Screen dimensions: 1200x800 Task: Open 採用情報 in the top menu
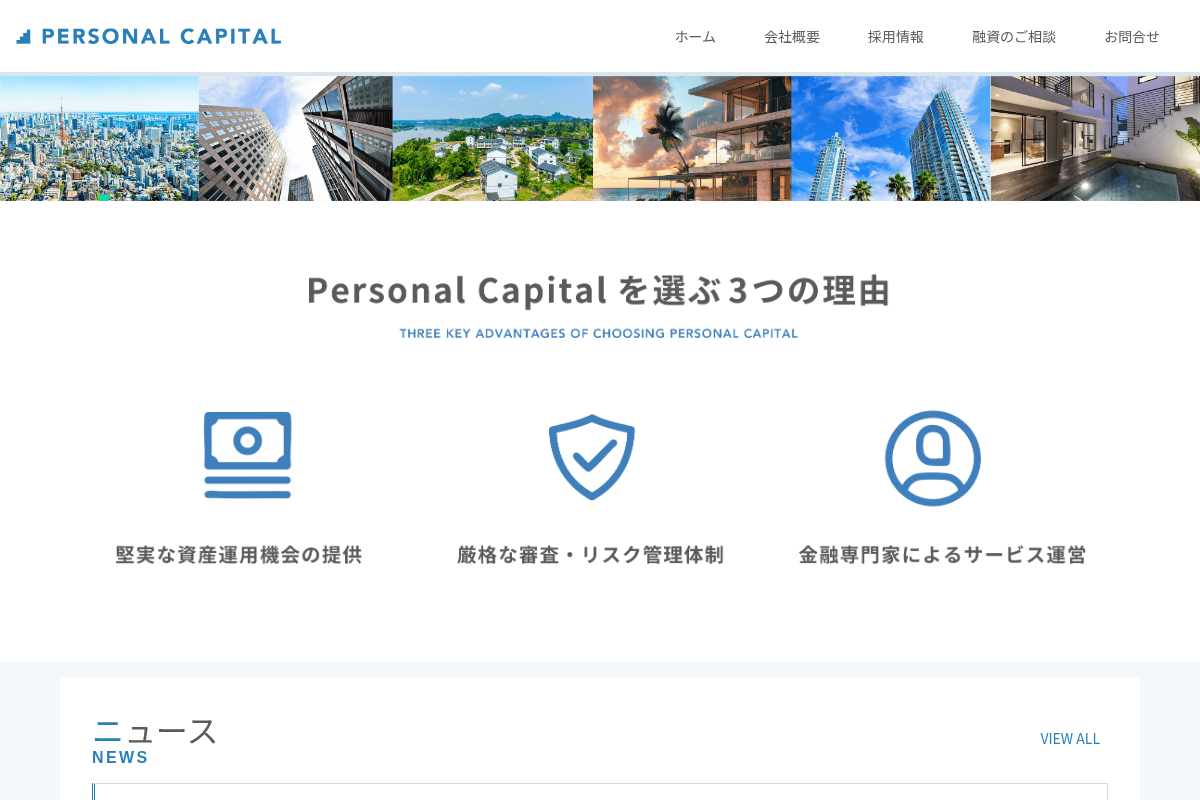tap(896, 37)
